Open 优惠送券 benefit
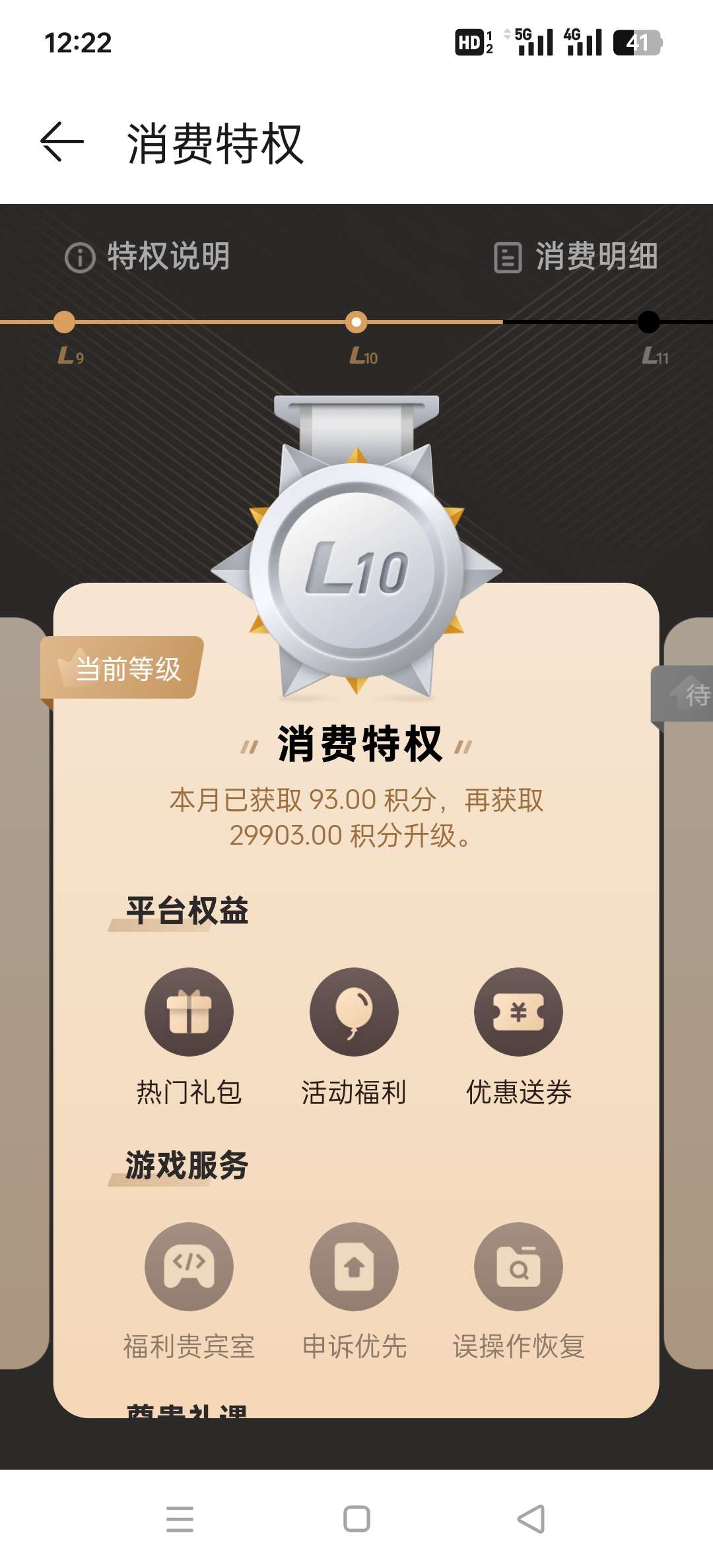This screenshot has width=713, height=1568. (518, 1012)
